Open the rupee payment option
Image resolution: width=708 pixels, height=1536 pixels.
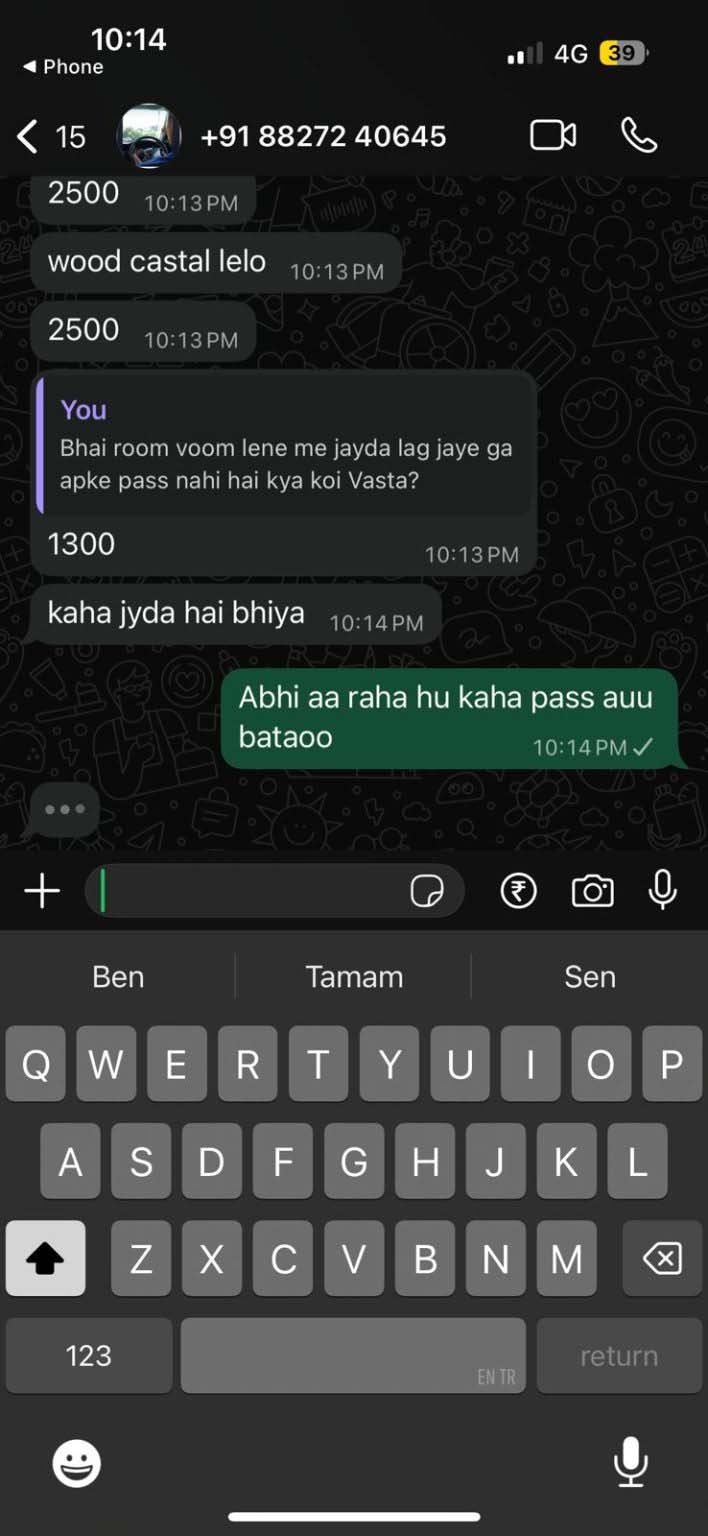518,891
